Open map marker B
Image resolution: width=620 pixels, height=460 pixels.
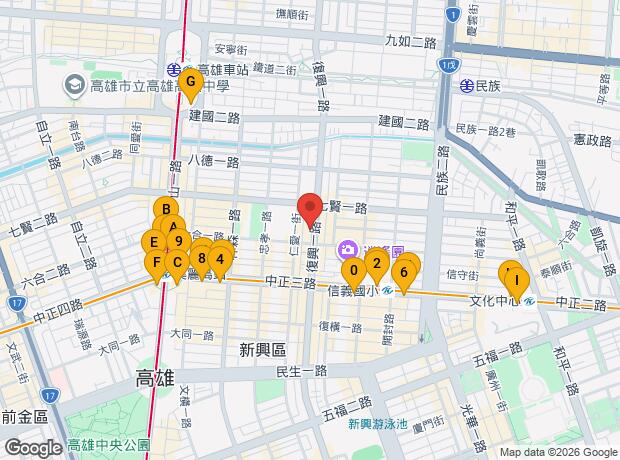[x=165, y=210]
